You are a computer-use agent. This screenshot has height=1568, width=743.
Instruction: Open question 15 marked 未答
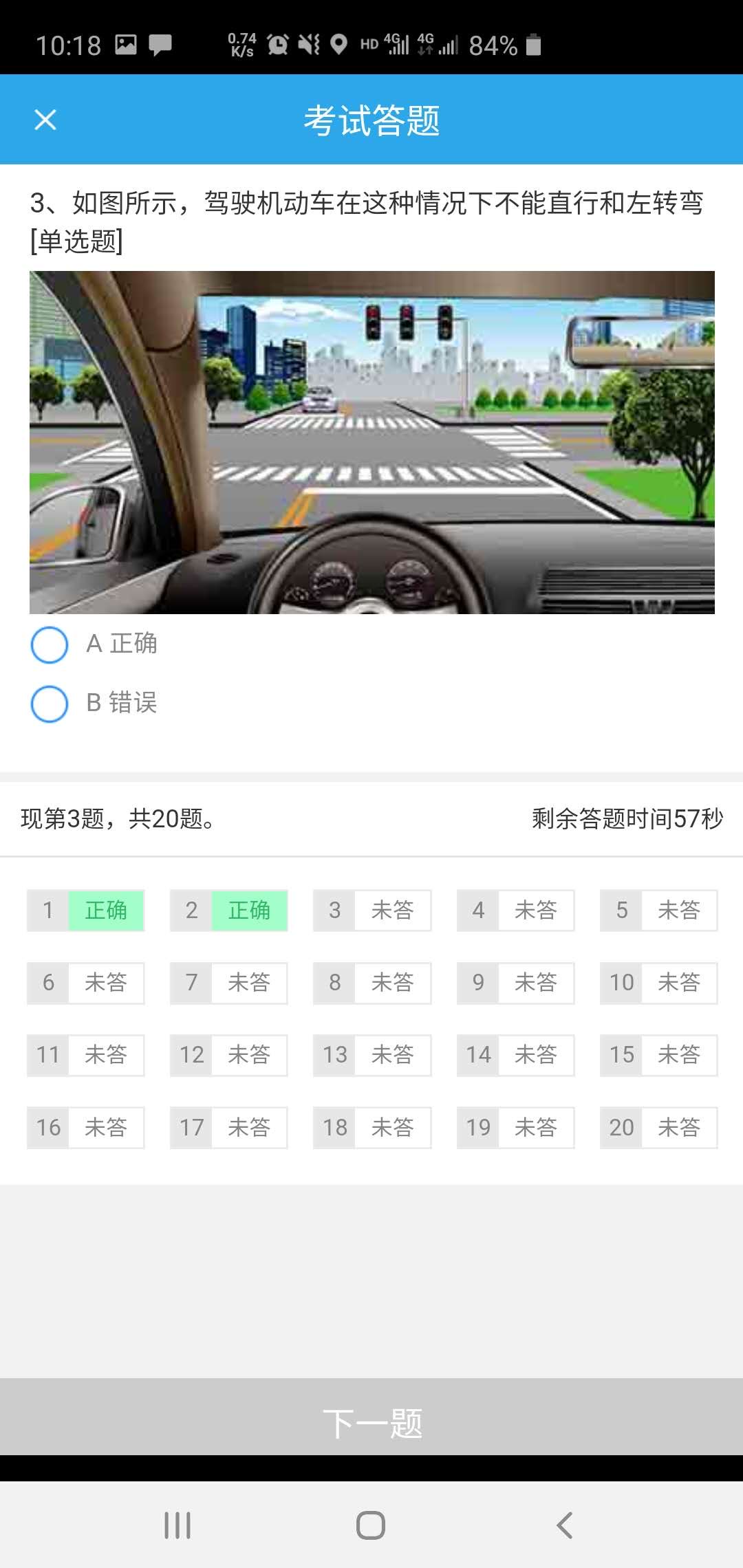pyautogui.click(x=659, y=1055)
